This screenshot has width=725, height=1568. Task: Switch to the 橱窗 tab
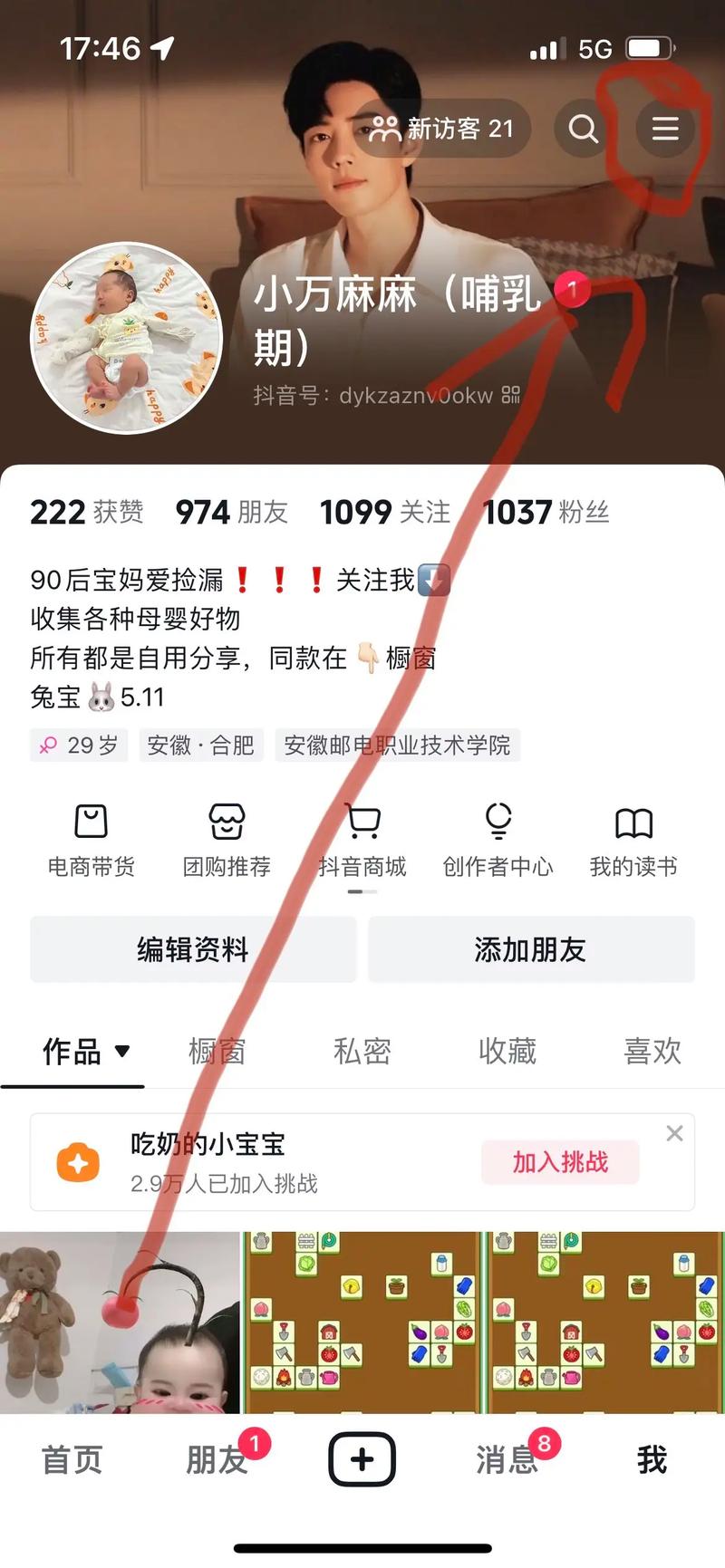tap(217, 1051)
